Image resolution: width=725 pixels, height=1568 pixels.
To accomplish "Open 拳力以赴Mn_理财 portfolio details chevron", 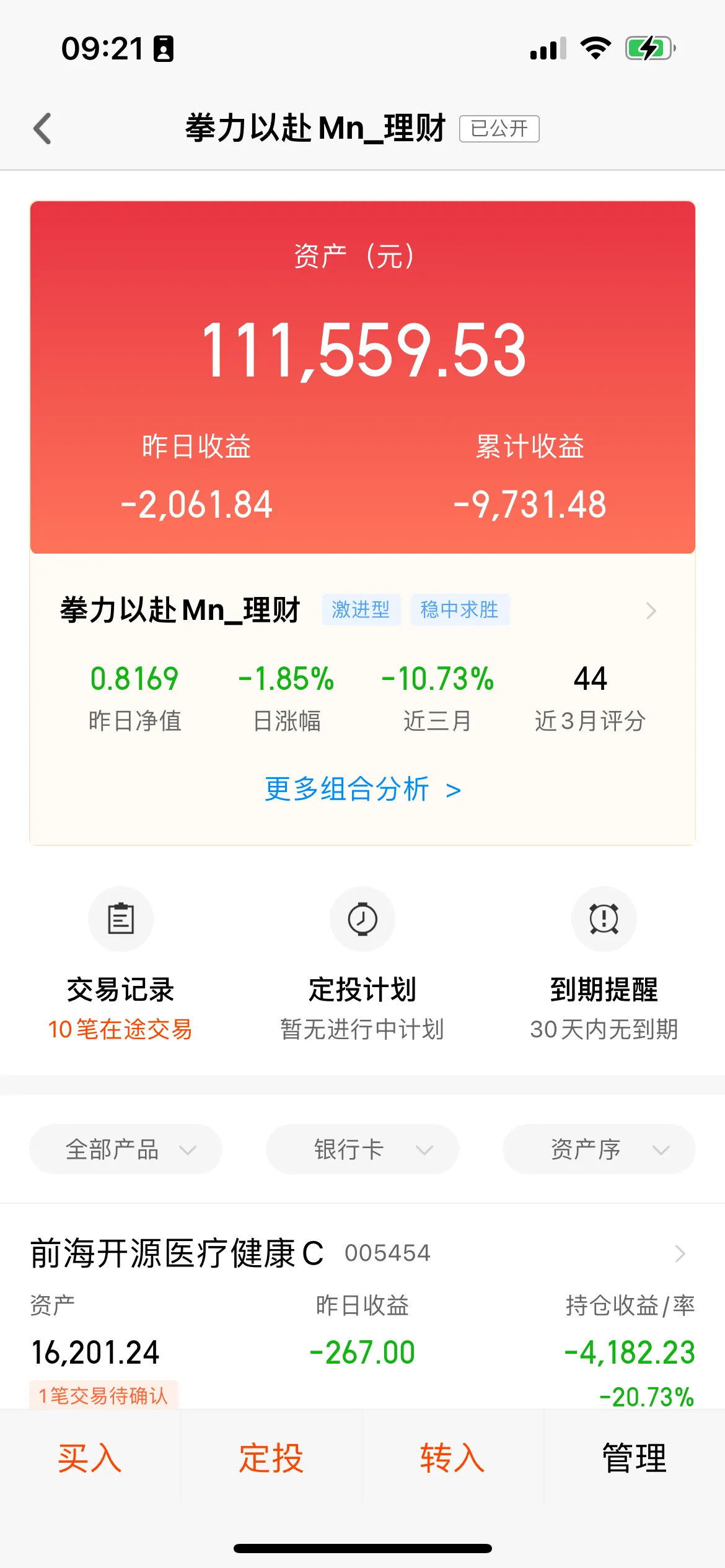I will click(651, 611).
